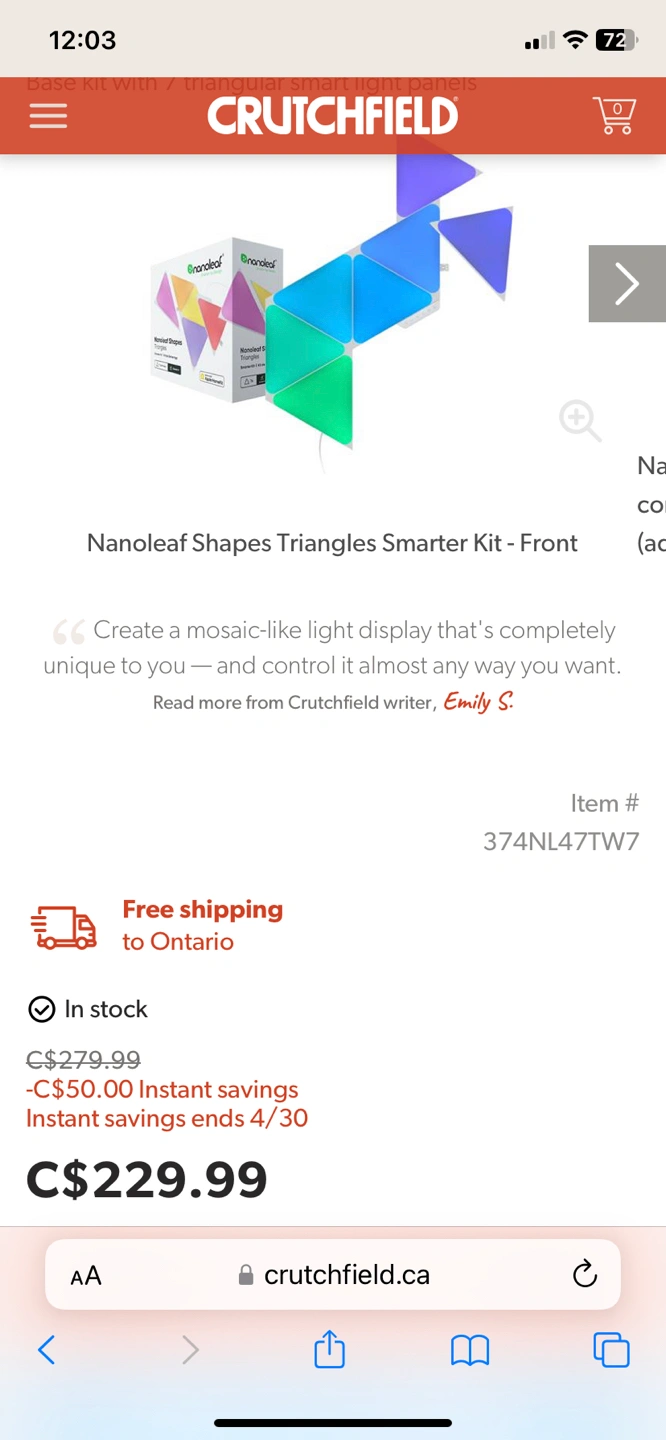This screenshot has height=1440, width=666.
Task: Open the hamburger menu
Action: tap(48, 116)
